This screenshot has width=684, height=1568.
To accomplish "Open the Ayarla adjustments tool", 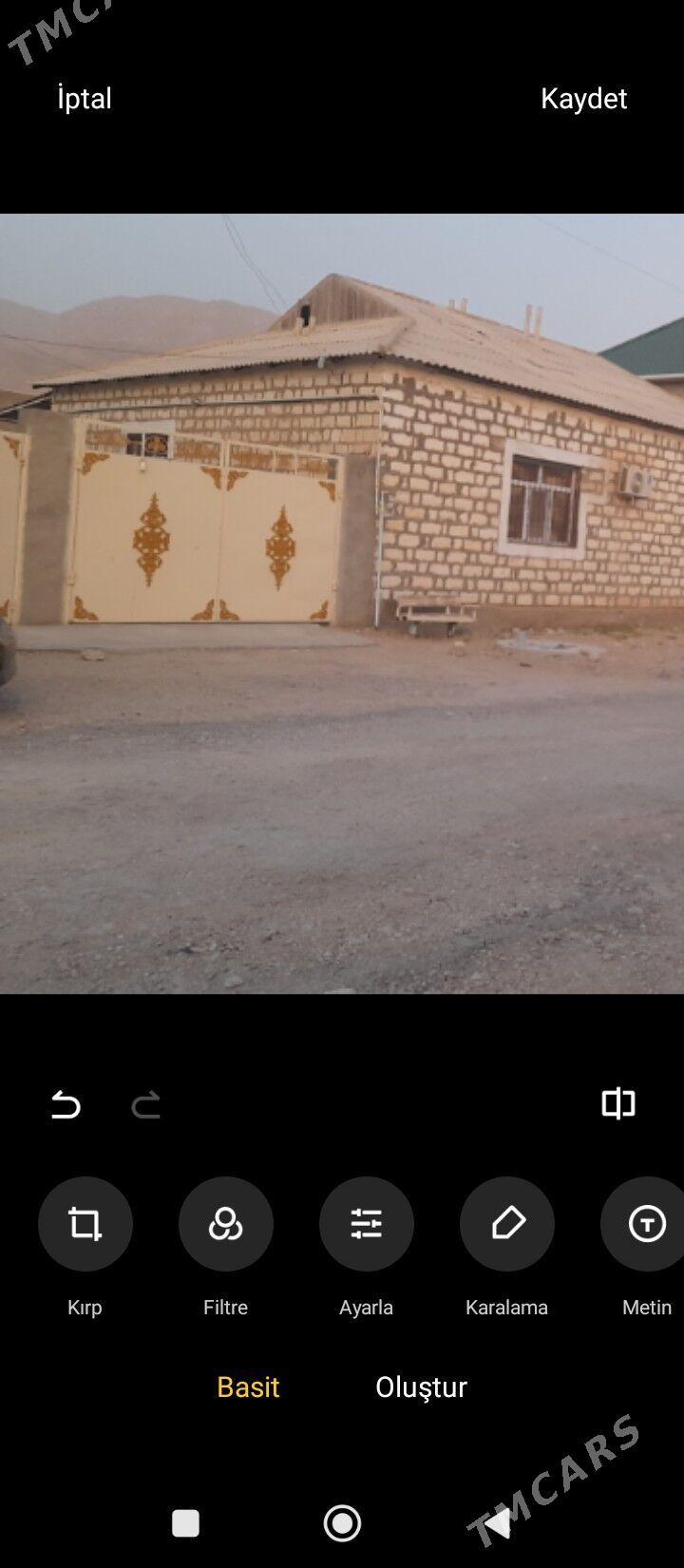I will pos(366,1224).
